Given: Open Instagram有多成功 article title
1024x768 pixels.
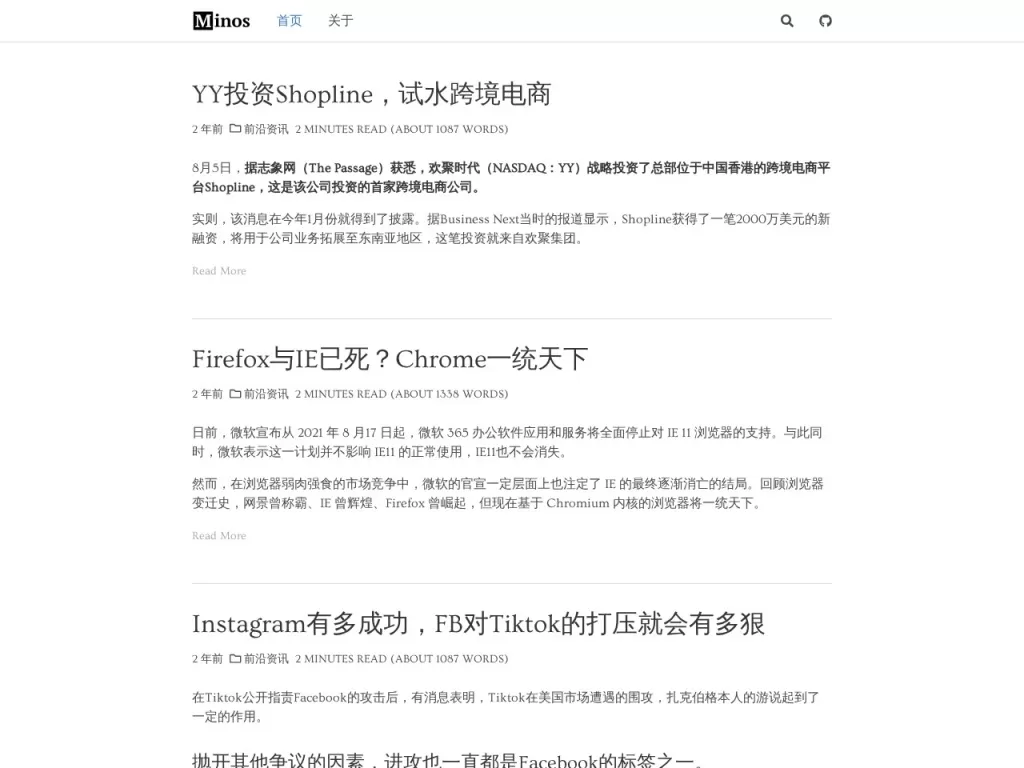Looking at the screenshot, I should coord(478,624).
